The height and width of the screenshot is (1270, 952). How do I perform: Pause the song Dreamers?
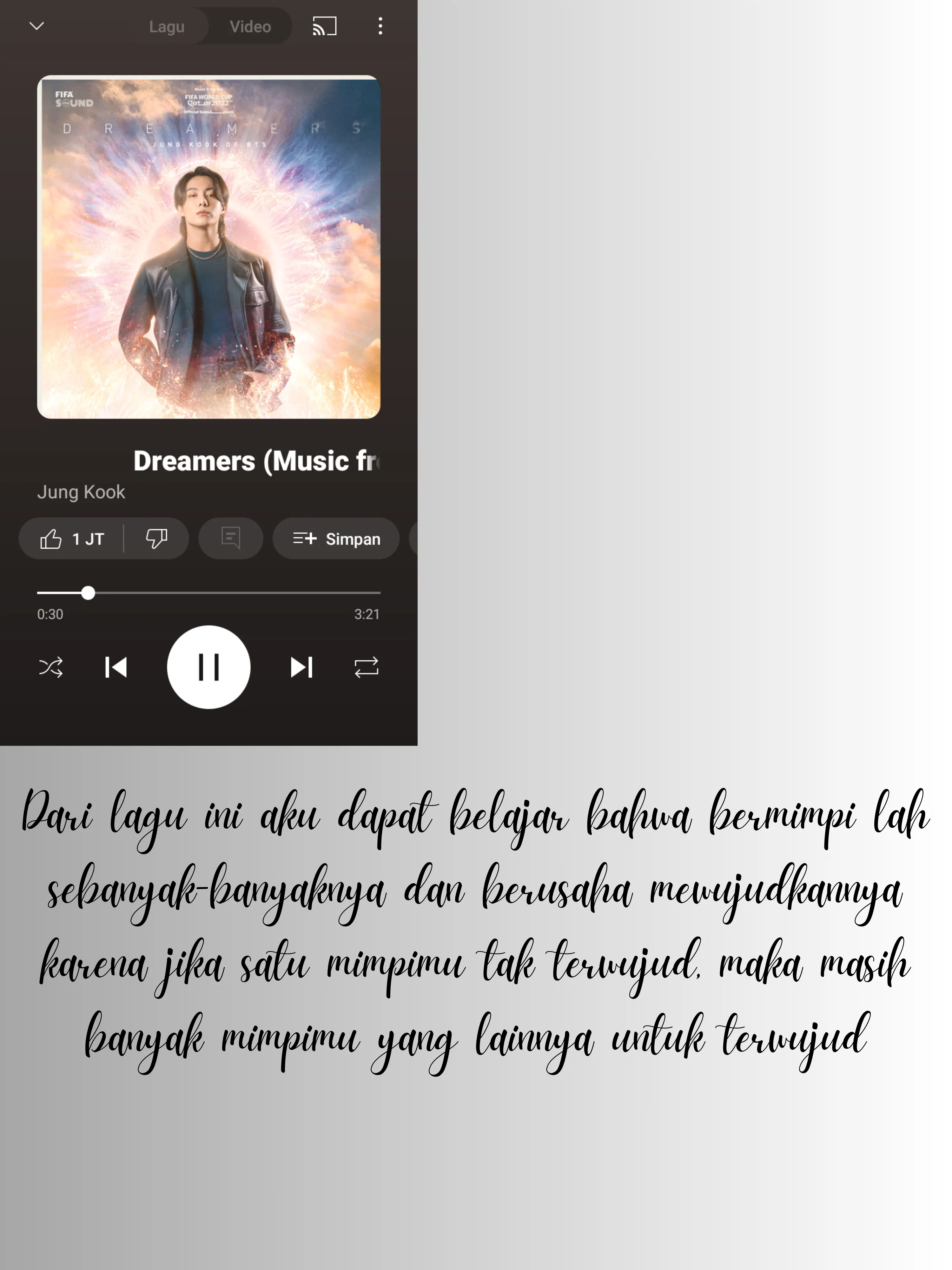tap(209, 668)
